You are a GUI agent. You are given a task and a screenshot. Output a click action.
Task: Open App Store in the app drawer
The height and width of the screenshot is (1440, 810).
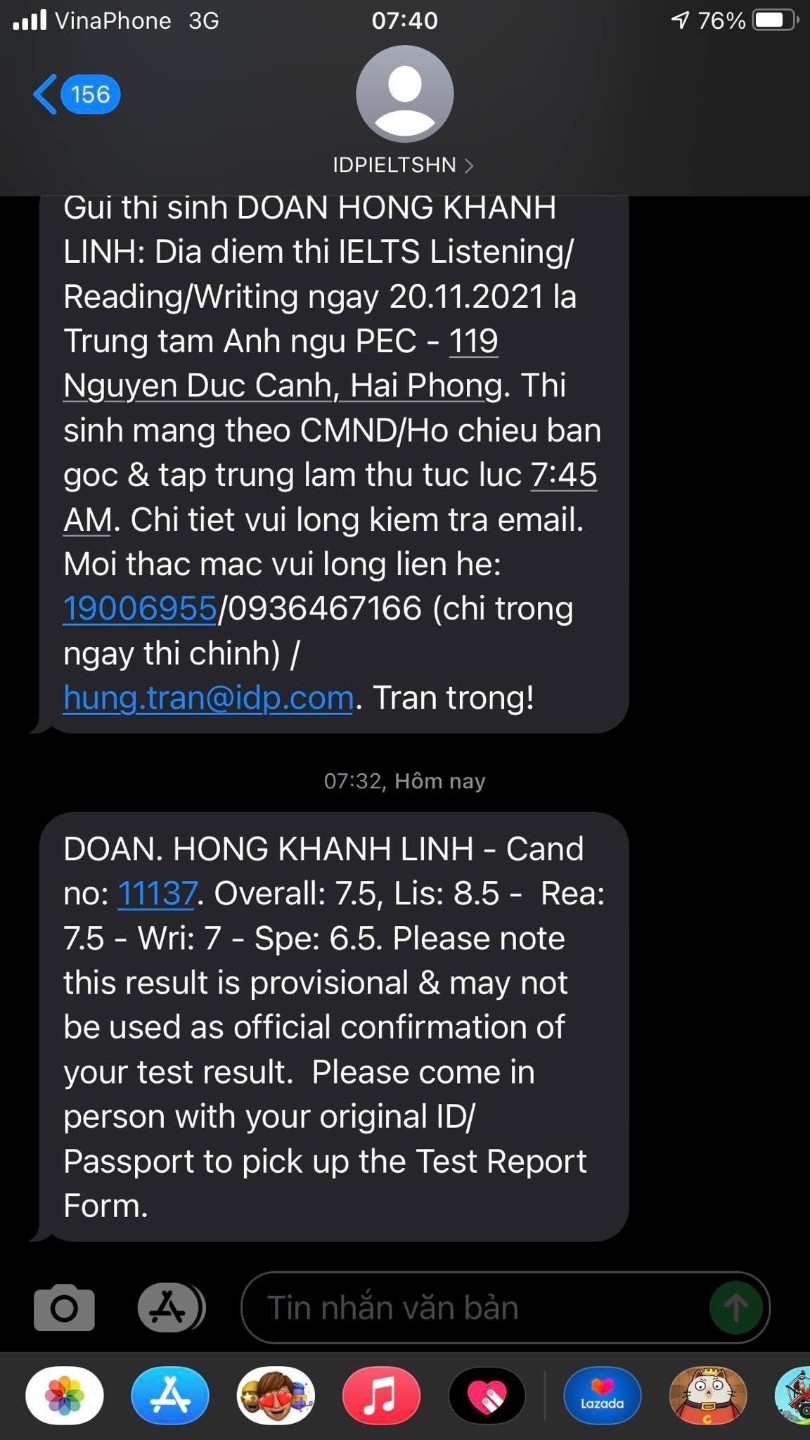tap(170, 1395)
